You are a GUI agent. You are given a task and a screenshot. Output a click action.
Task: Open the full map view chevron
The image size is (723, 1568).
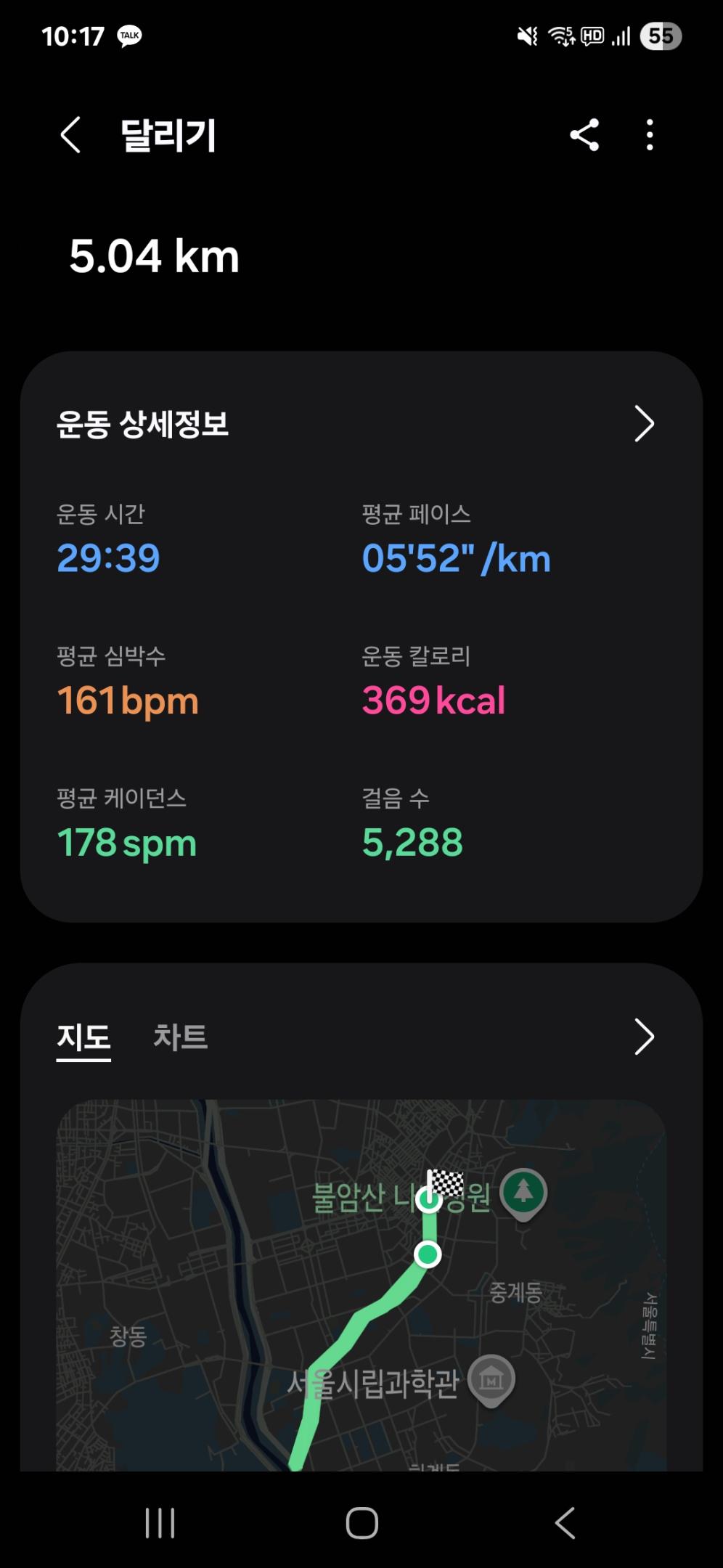[644, 1037]
